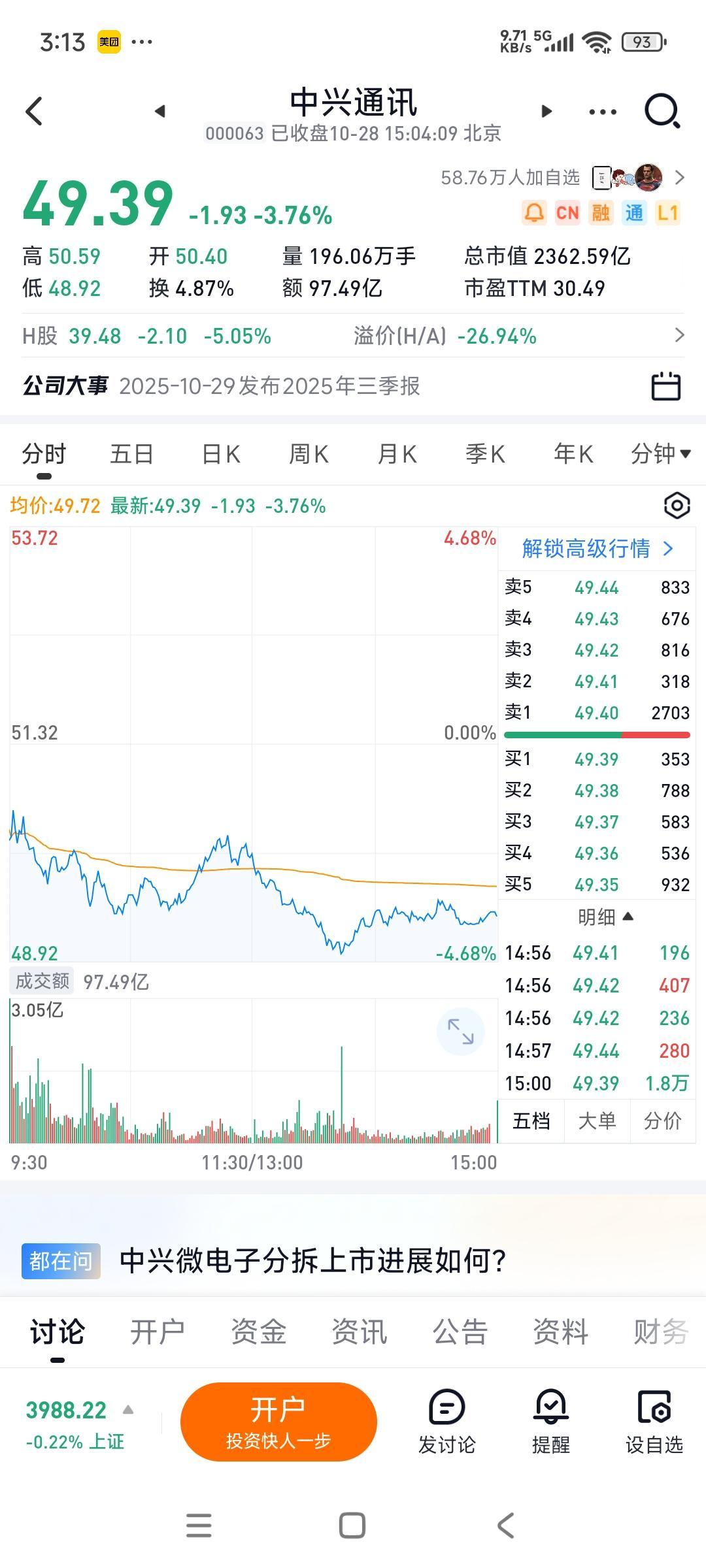Switch to the 日K chart tab

click(x=220, y=453)
